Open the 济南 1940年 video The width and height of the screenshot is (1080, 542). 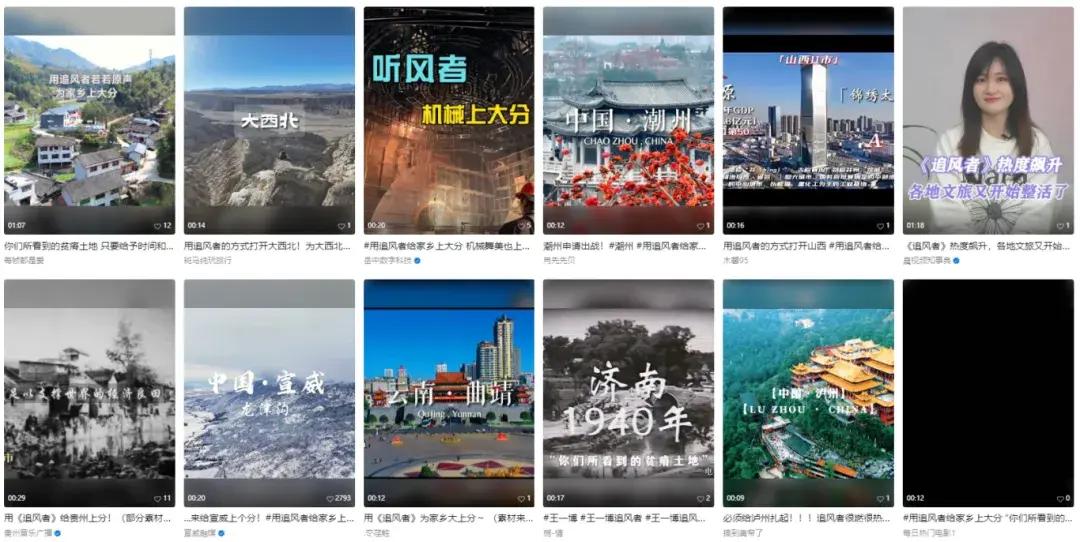(628, 393)
